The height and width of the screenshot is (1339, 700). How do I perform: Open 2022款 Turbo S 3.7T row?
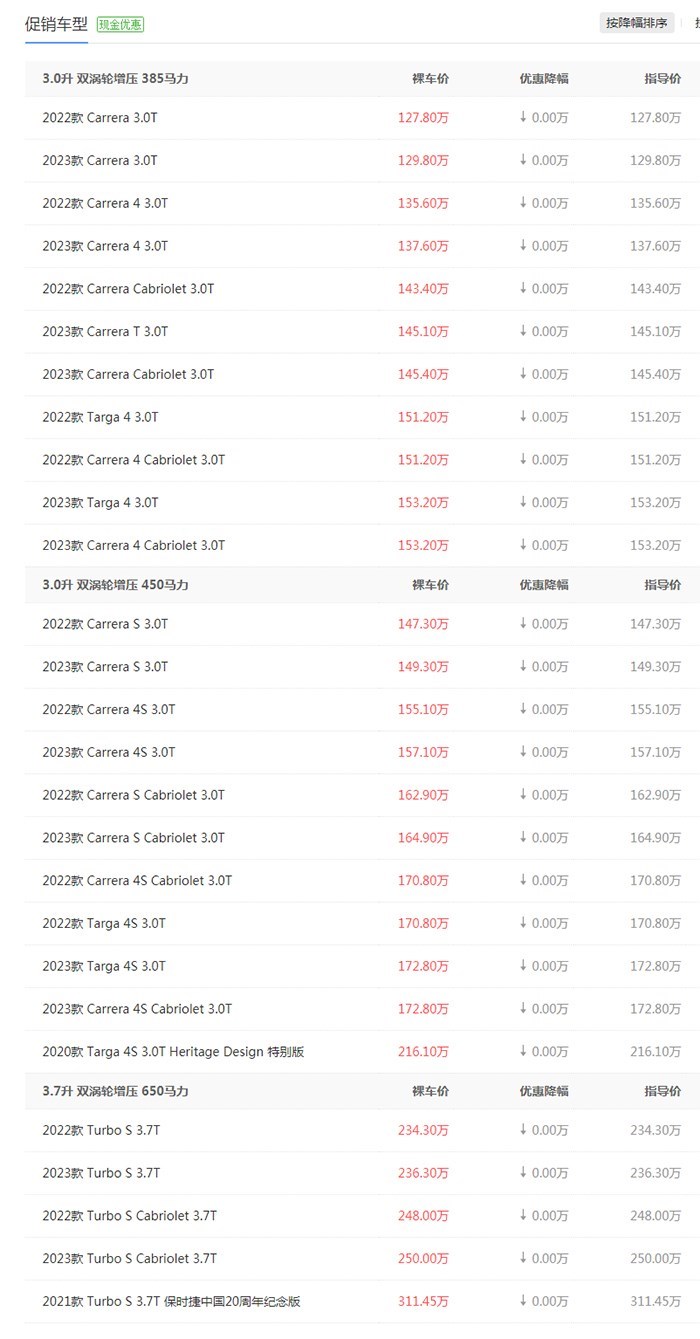tap(362, 1130)
